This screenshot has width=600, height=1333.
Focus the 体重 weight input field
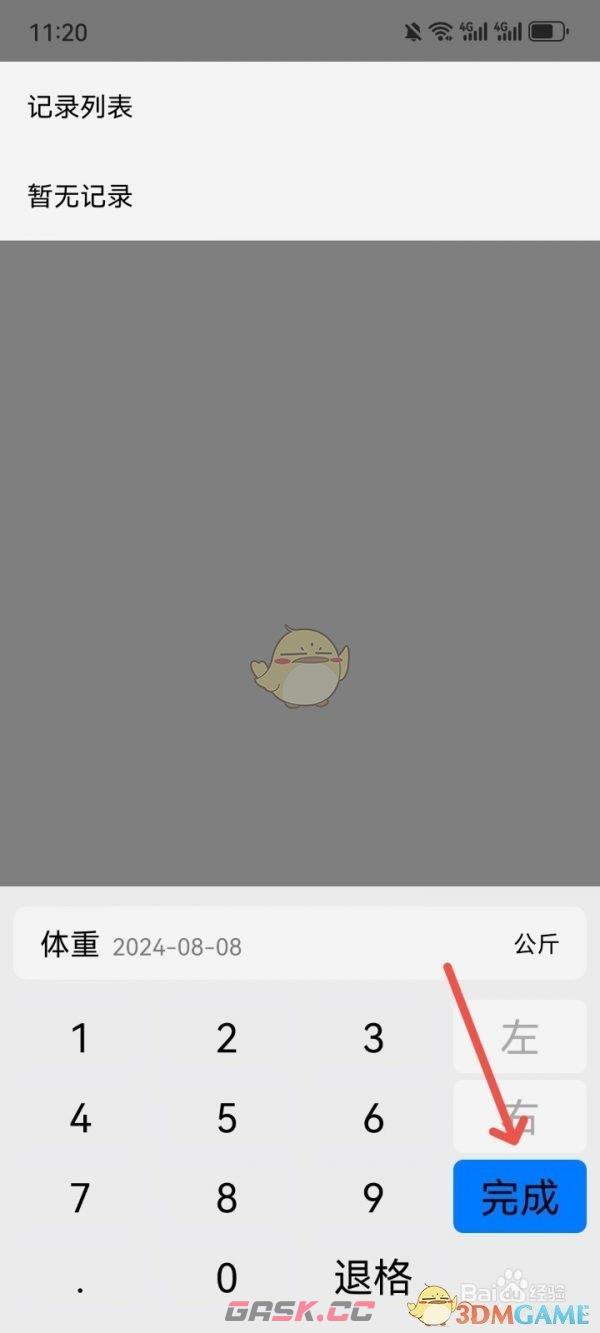pos(299,944)
